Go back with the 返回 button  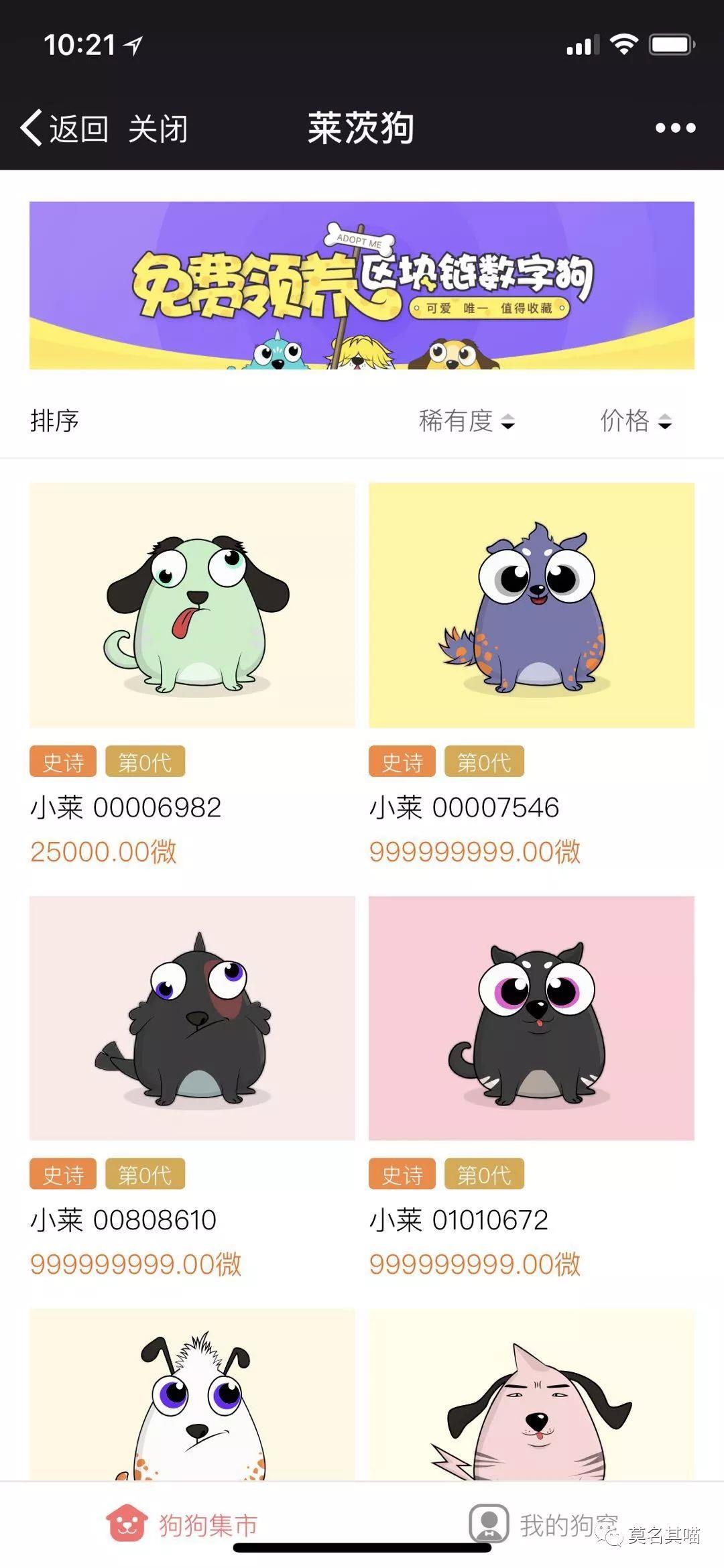65,128
